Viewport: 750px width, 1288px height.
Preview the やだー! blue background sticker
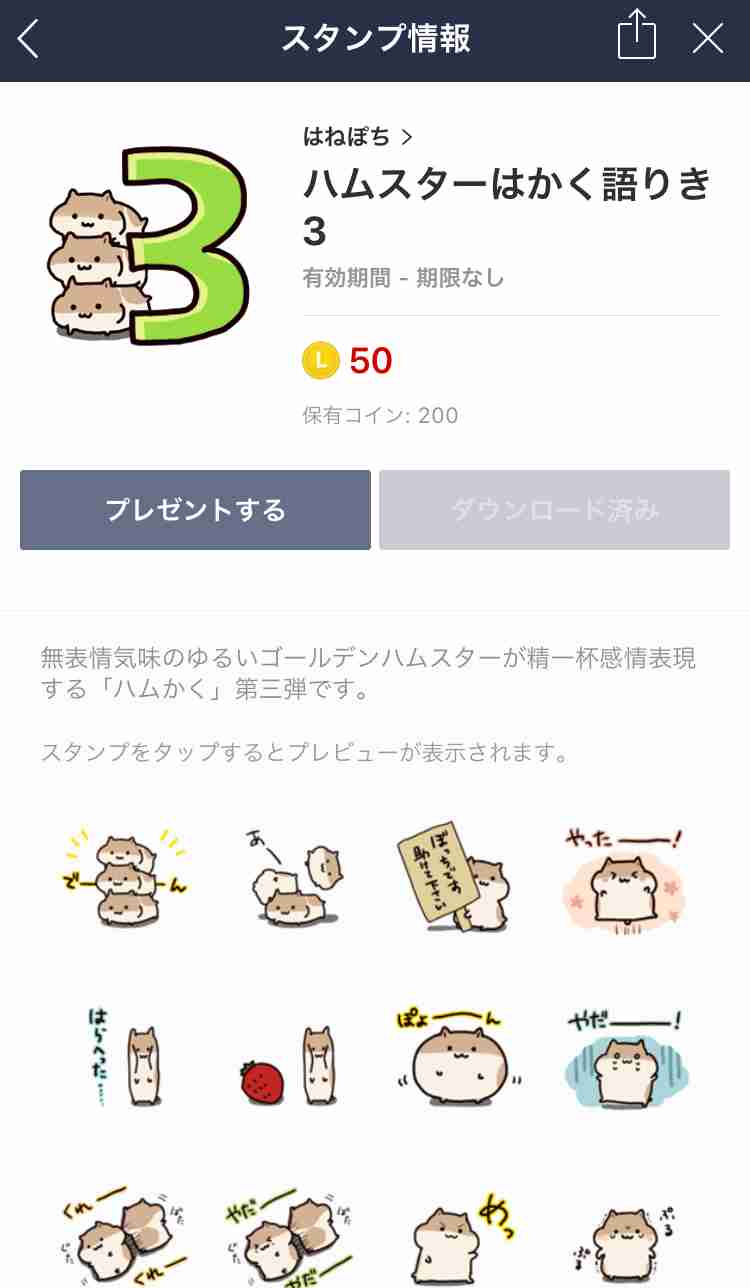pos(625,1055)
